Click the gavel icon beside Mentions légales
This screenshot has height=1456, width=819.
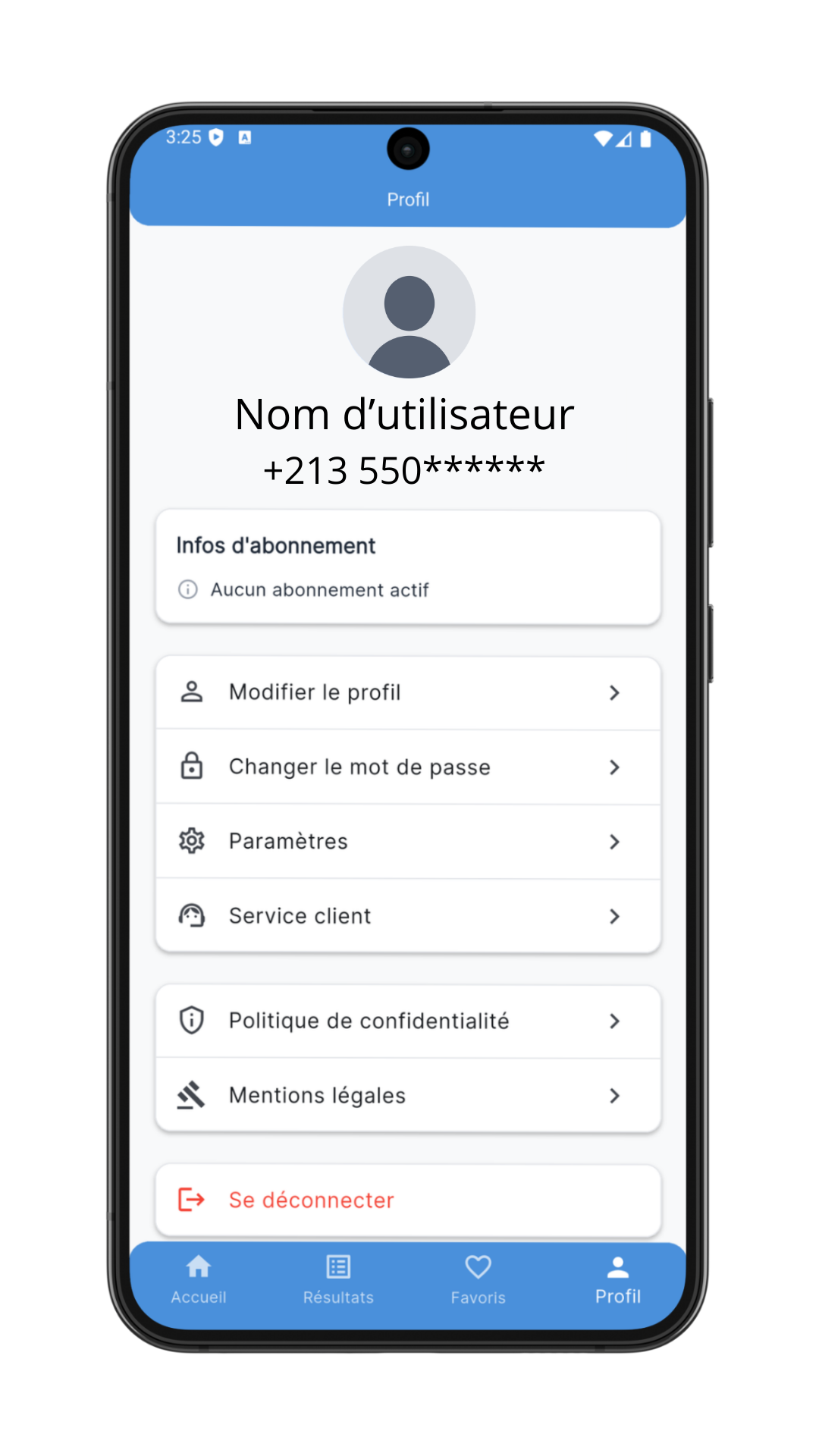(x=192, y=1095)
